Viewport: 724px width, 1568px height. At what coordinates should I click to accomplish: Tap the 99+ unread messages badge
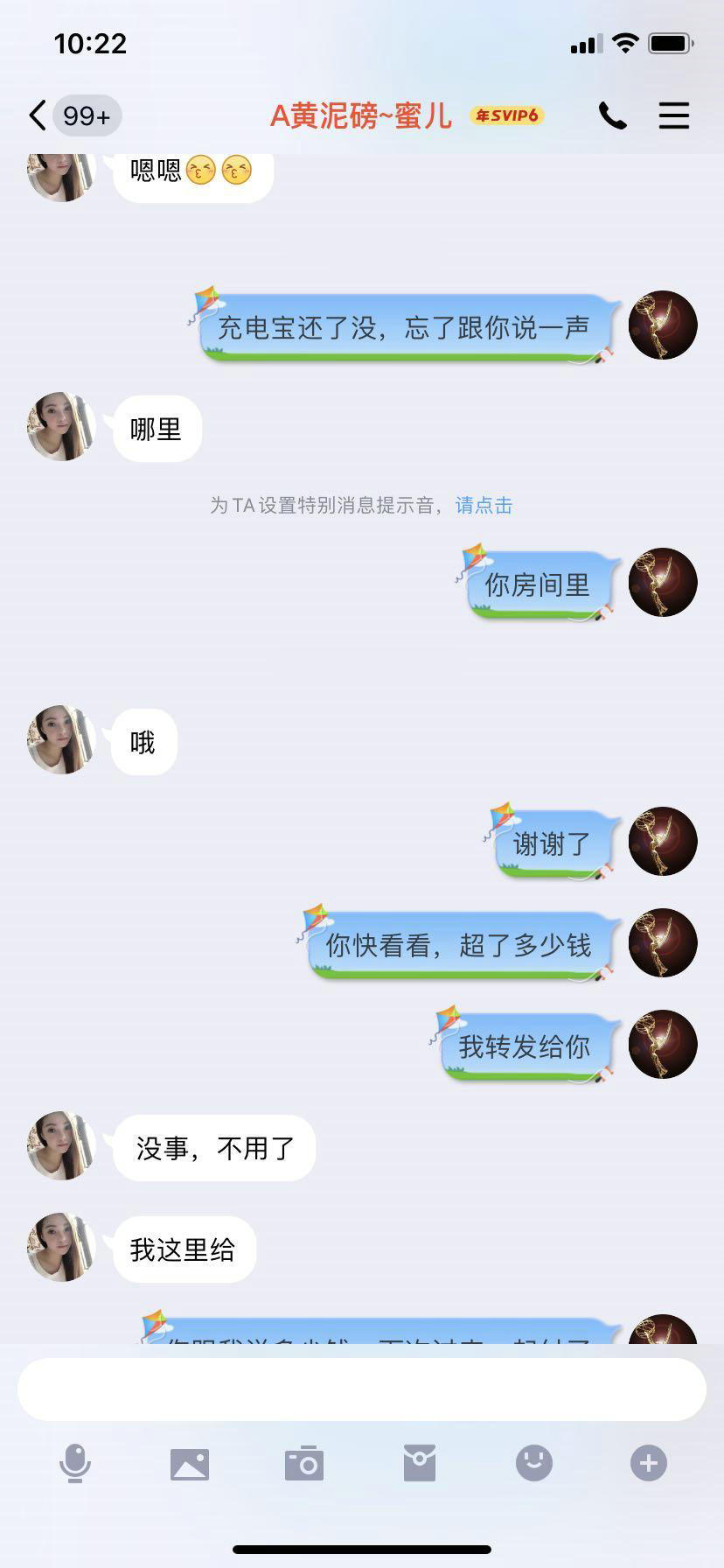click(x=83, y=115)
